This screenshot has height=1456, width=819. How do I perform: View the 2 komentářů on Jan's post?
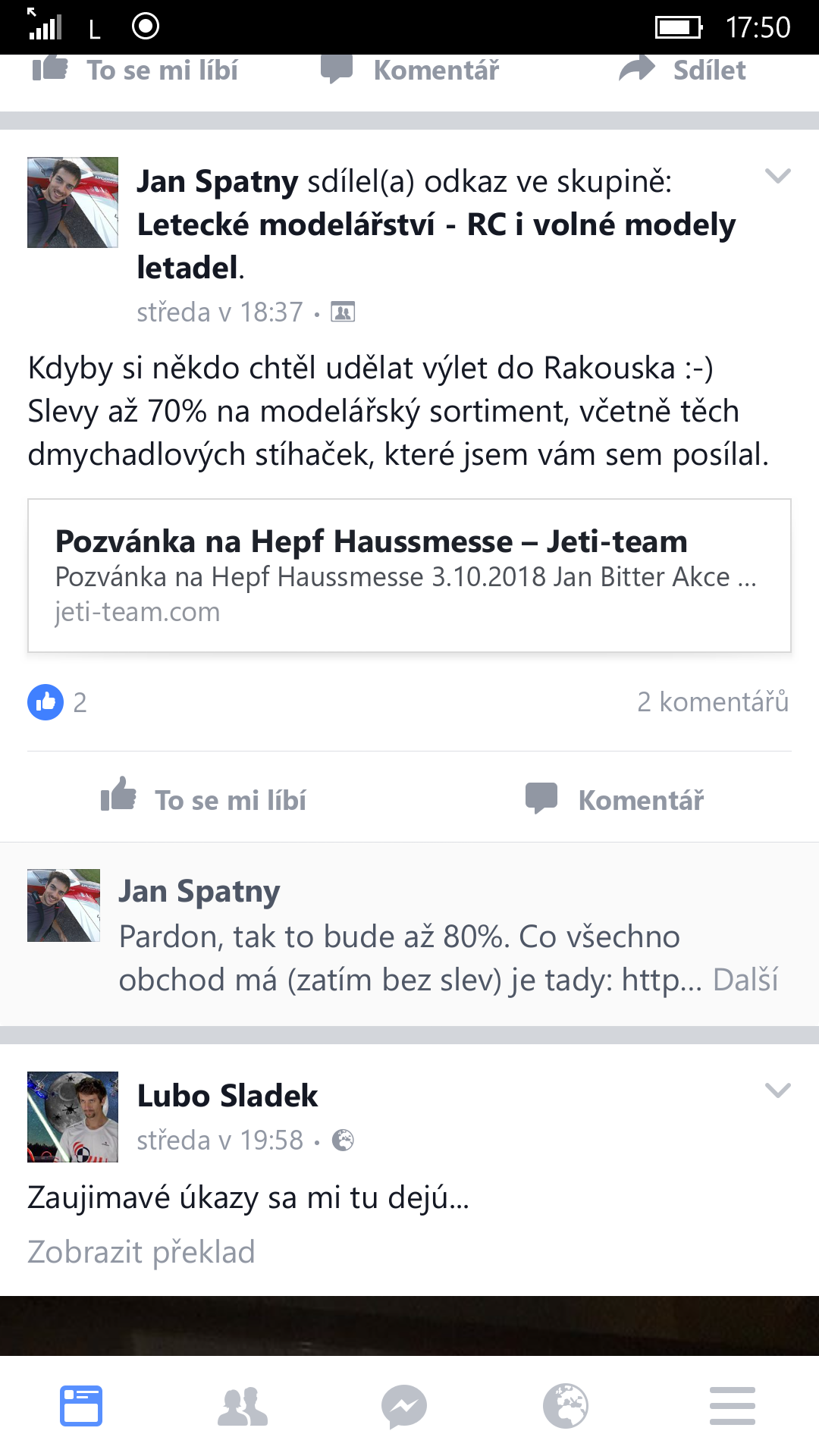tap(712, 702)
